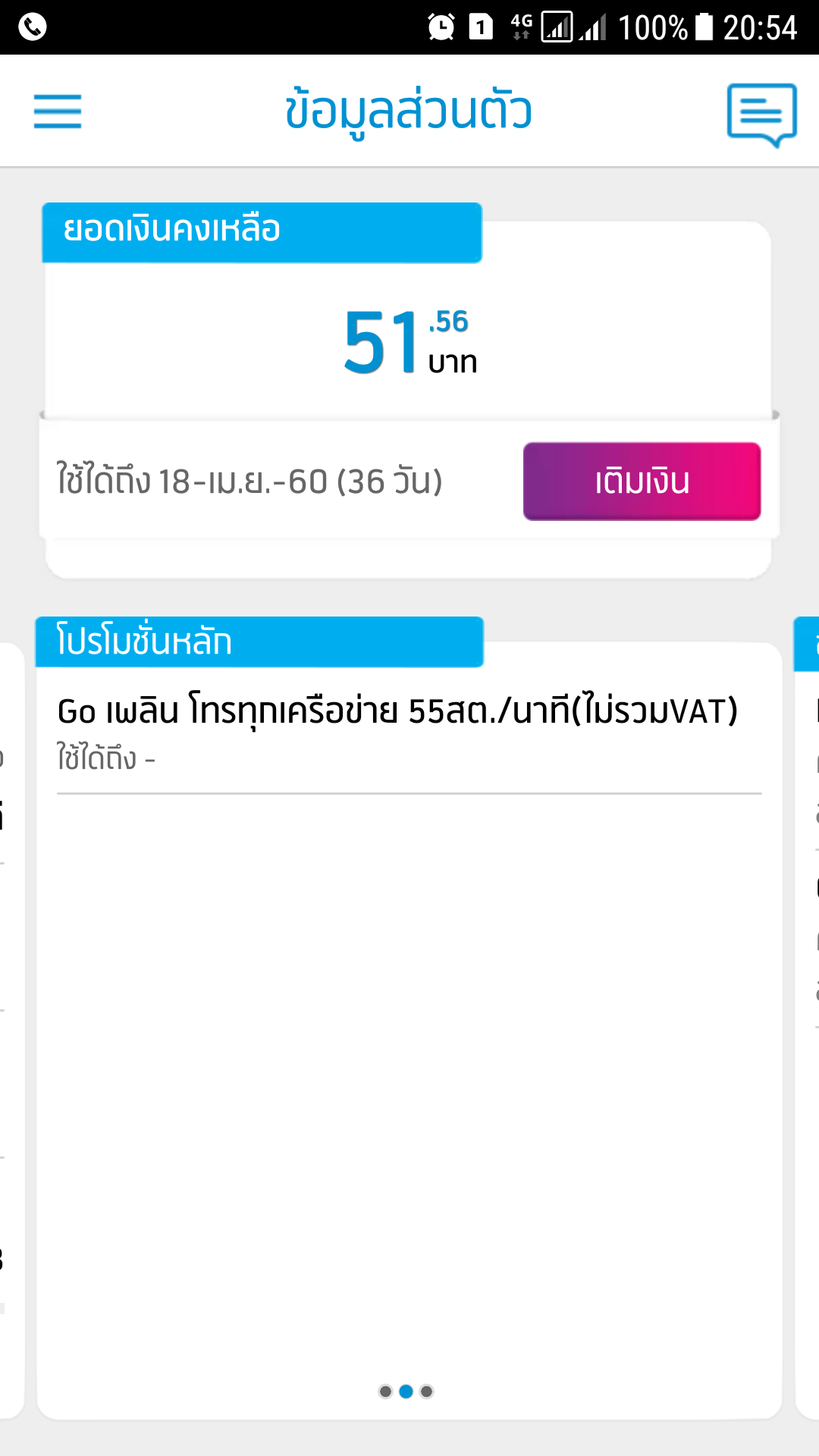
Task: Select the first page indicator dot
Action: tap(385, 1392)
